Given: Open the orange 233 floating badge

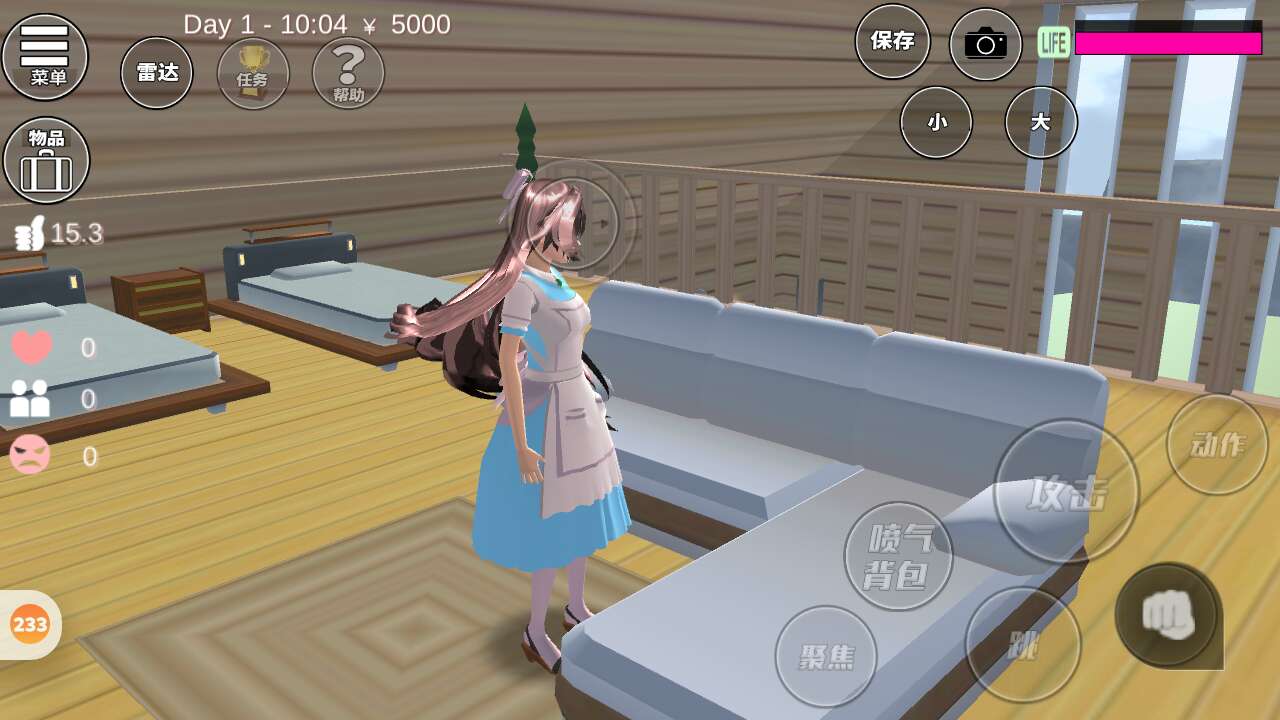Looking at the screenshot, I should [x=30, y=625].
